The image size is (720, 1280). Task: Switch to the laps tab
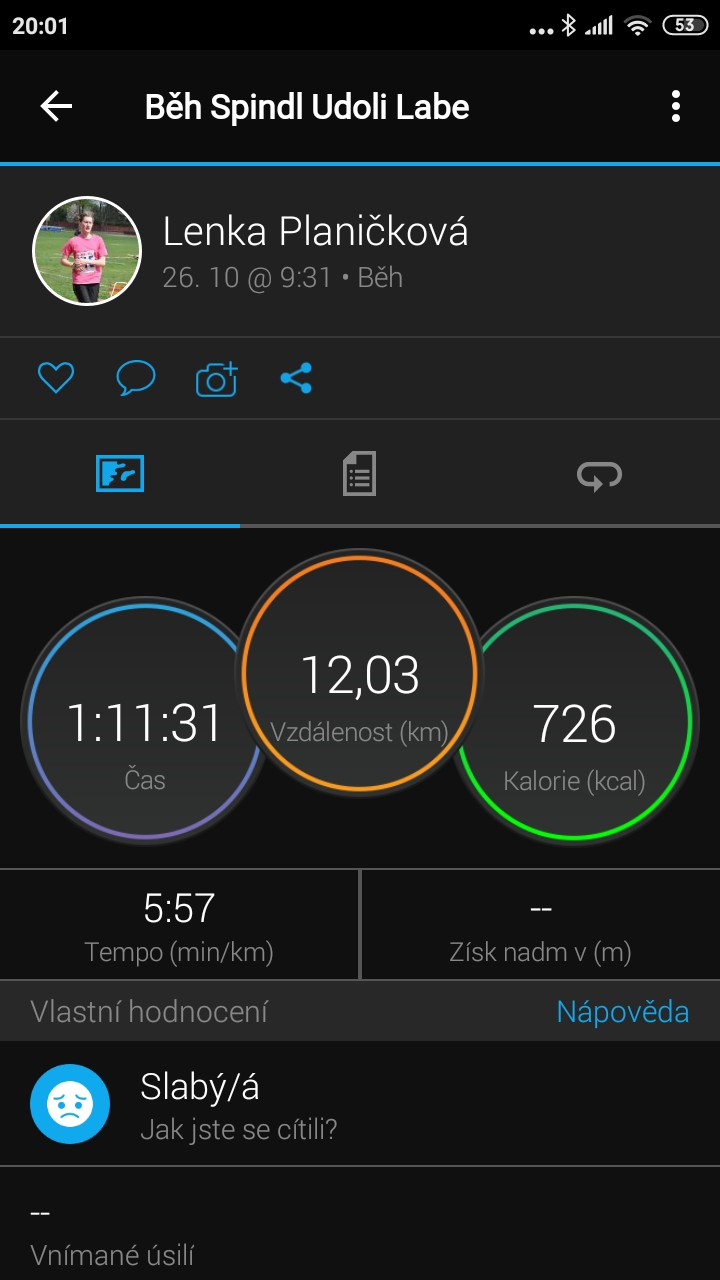[599, 475]
